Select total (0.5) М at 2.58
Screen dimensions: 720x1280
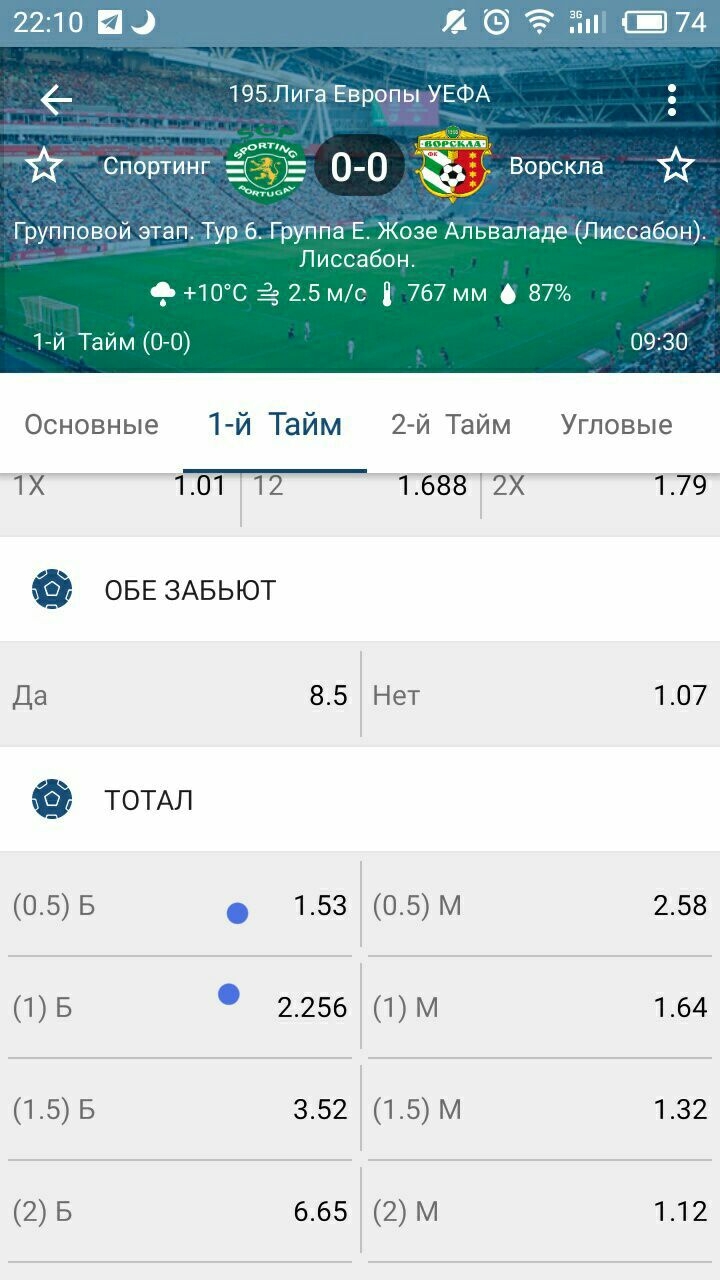(540, 906)
